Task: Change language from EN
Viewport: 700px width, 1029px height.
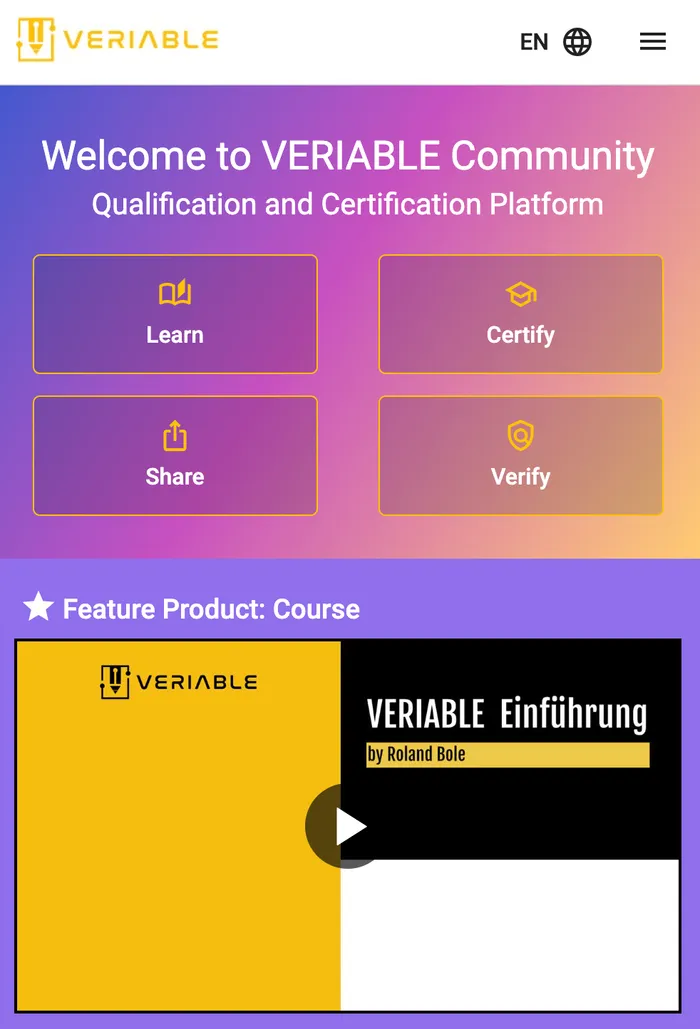Action: 556,41
